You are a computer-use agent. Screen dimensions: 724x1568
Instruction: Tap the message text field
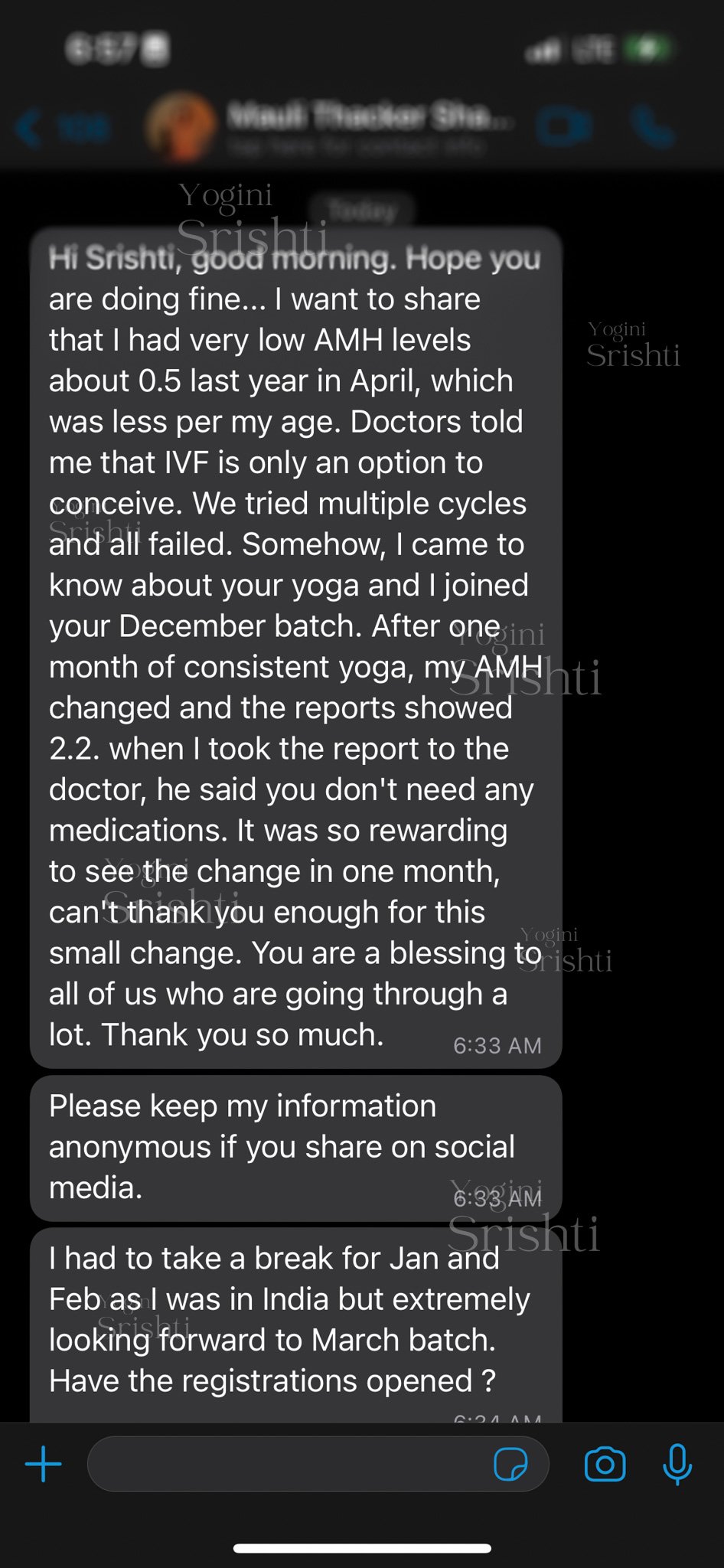291,1464
